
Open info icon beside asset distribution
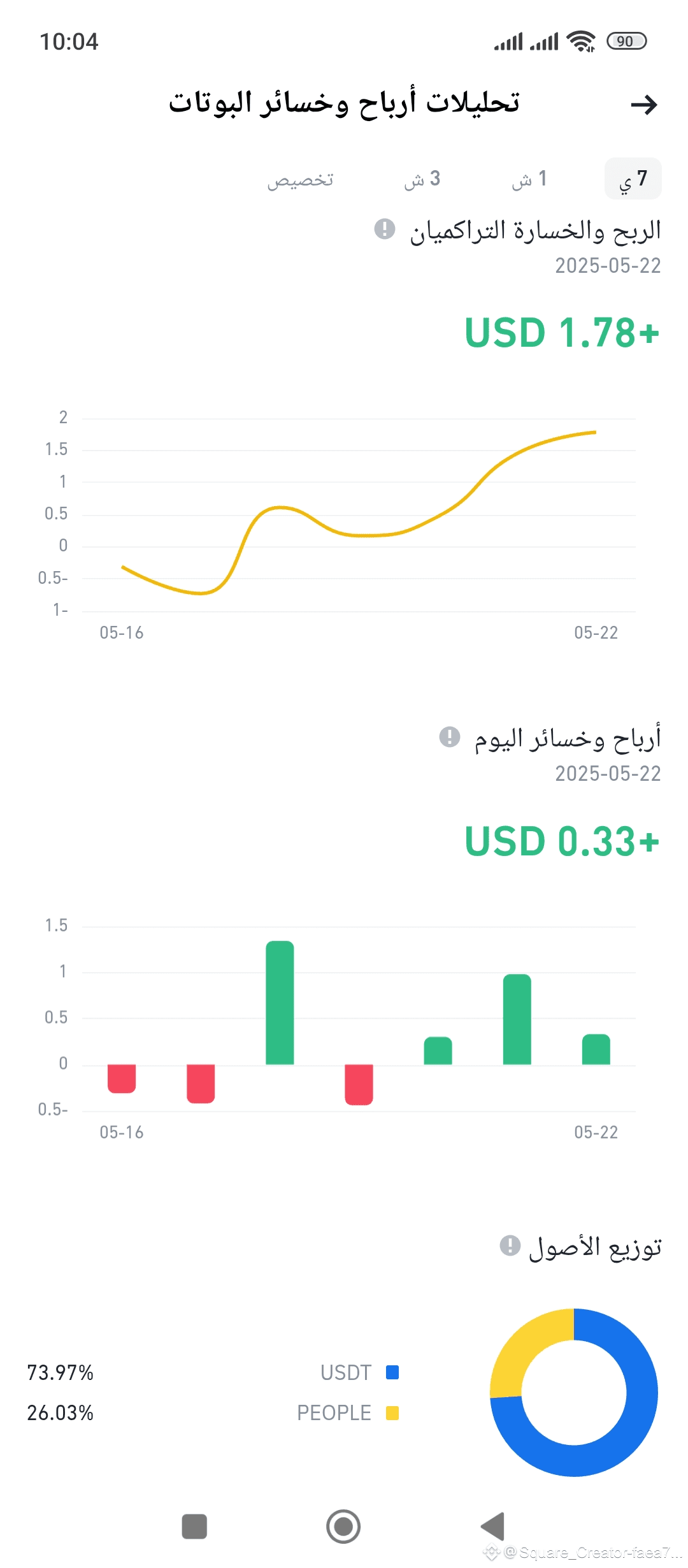(510, 1245)
